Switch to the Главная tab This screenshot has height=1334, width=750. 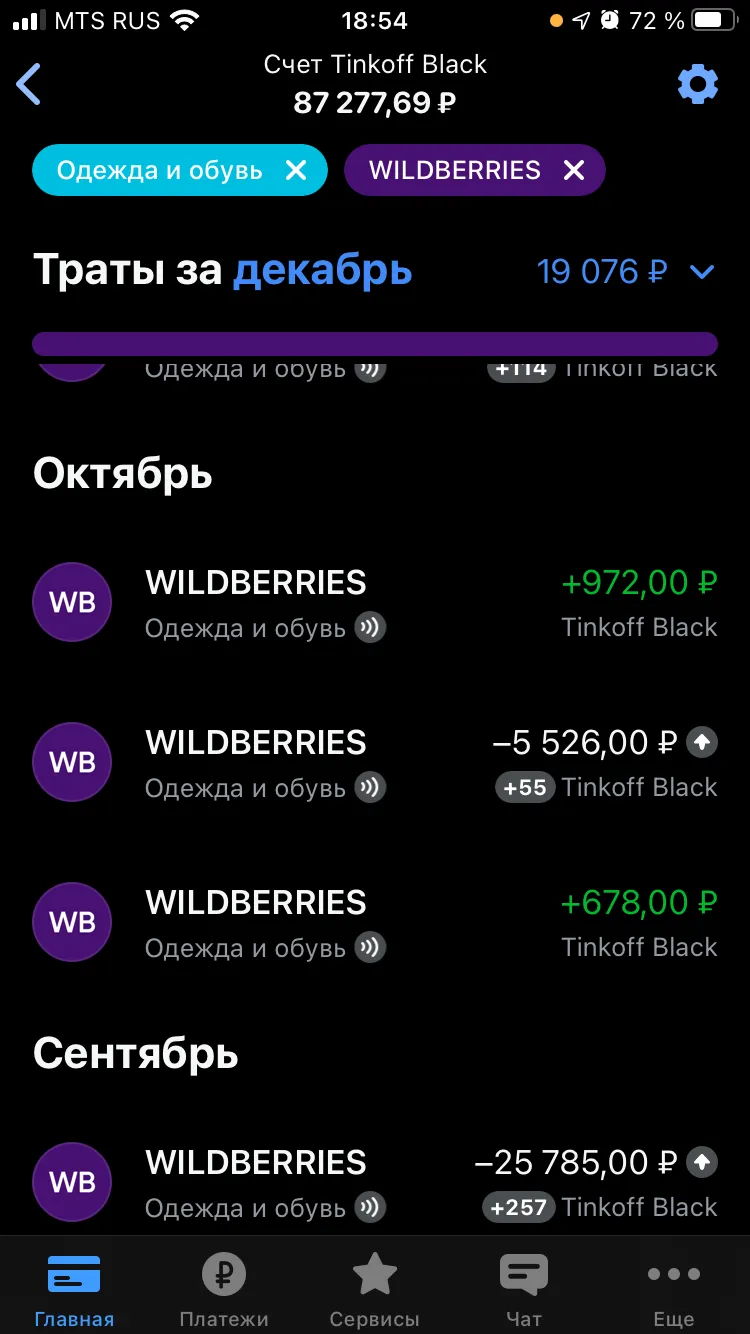point(74,1289)
